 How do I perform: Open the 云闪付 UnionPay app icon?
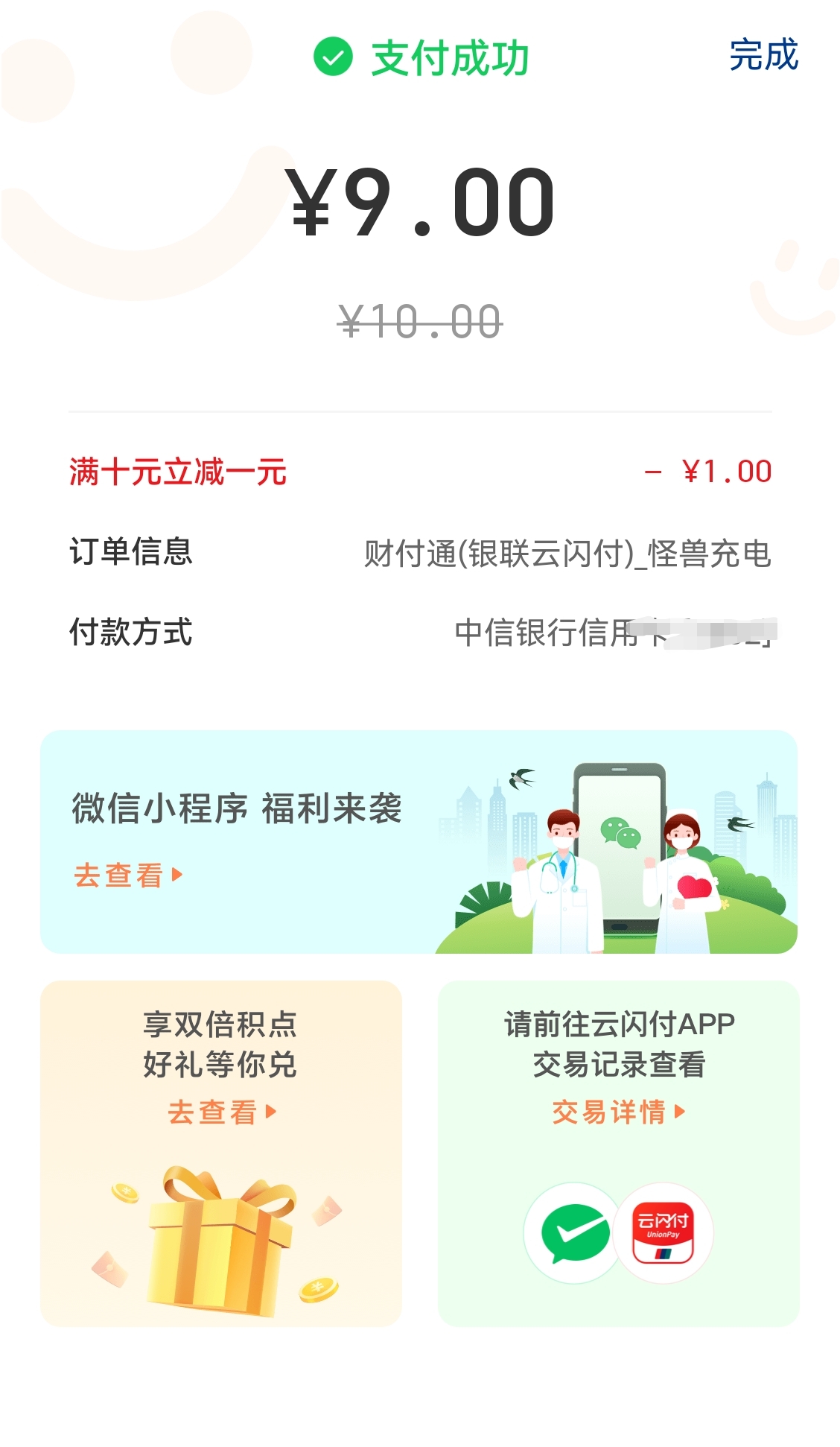(x=663, y=1233)
